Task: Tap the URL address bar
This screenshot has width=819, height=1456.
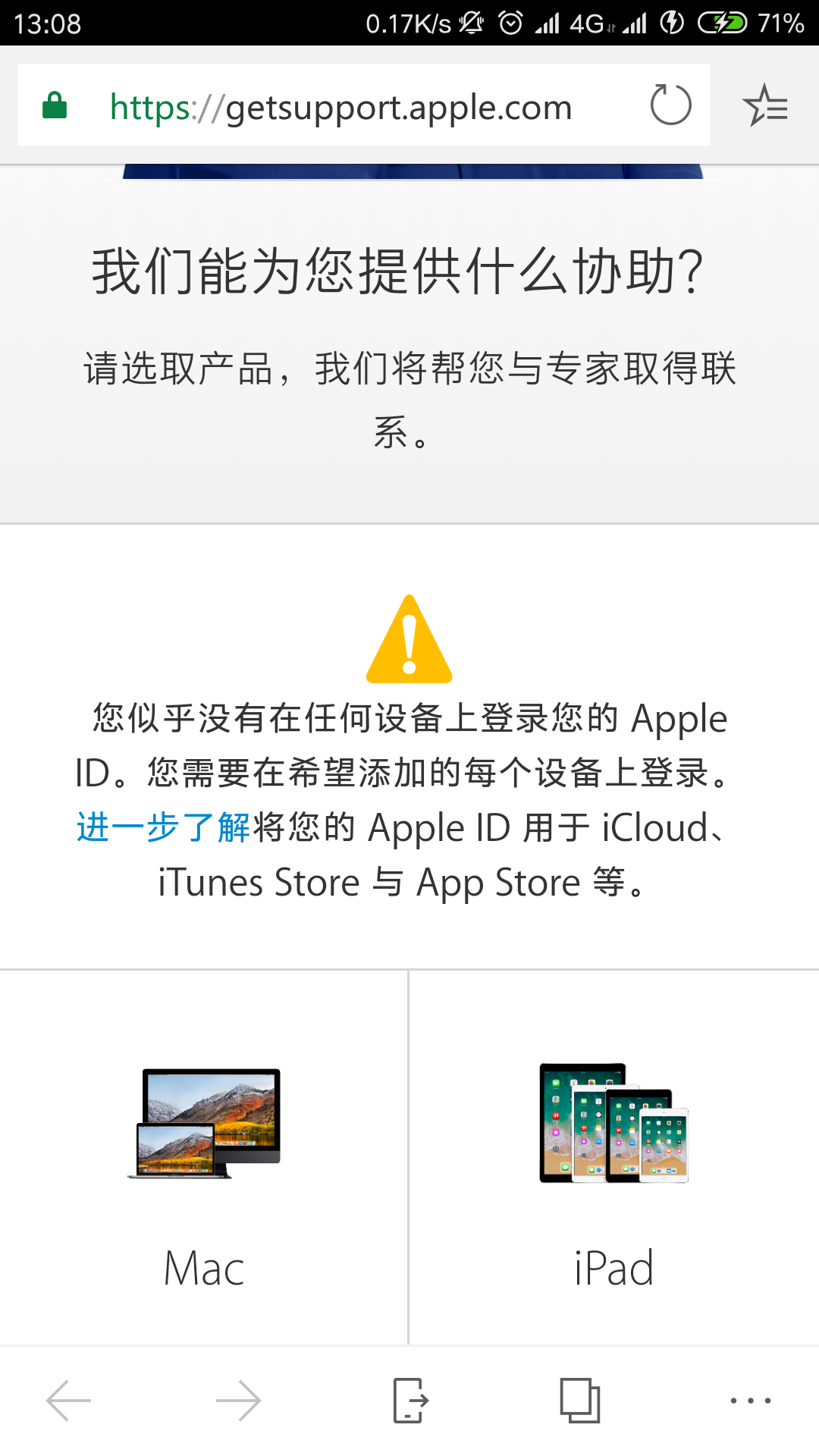Action: pyautogui.click(x=341, y=107)
